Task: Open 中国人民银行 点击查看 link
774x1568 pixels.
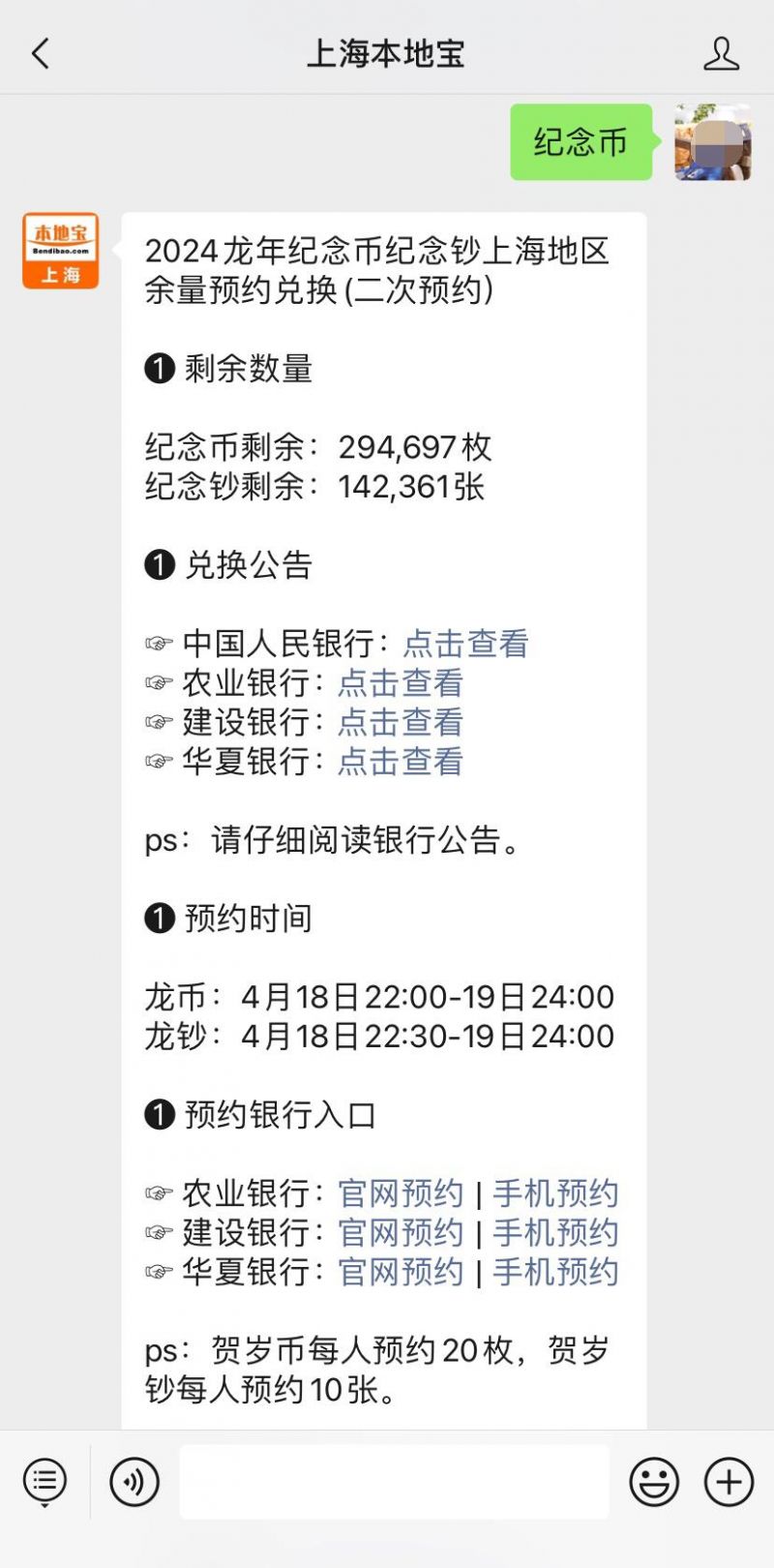Action: pos(465,644)
